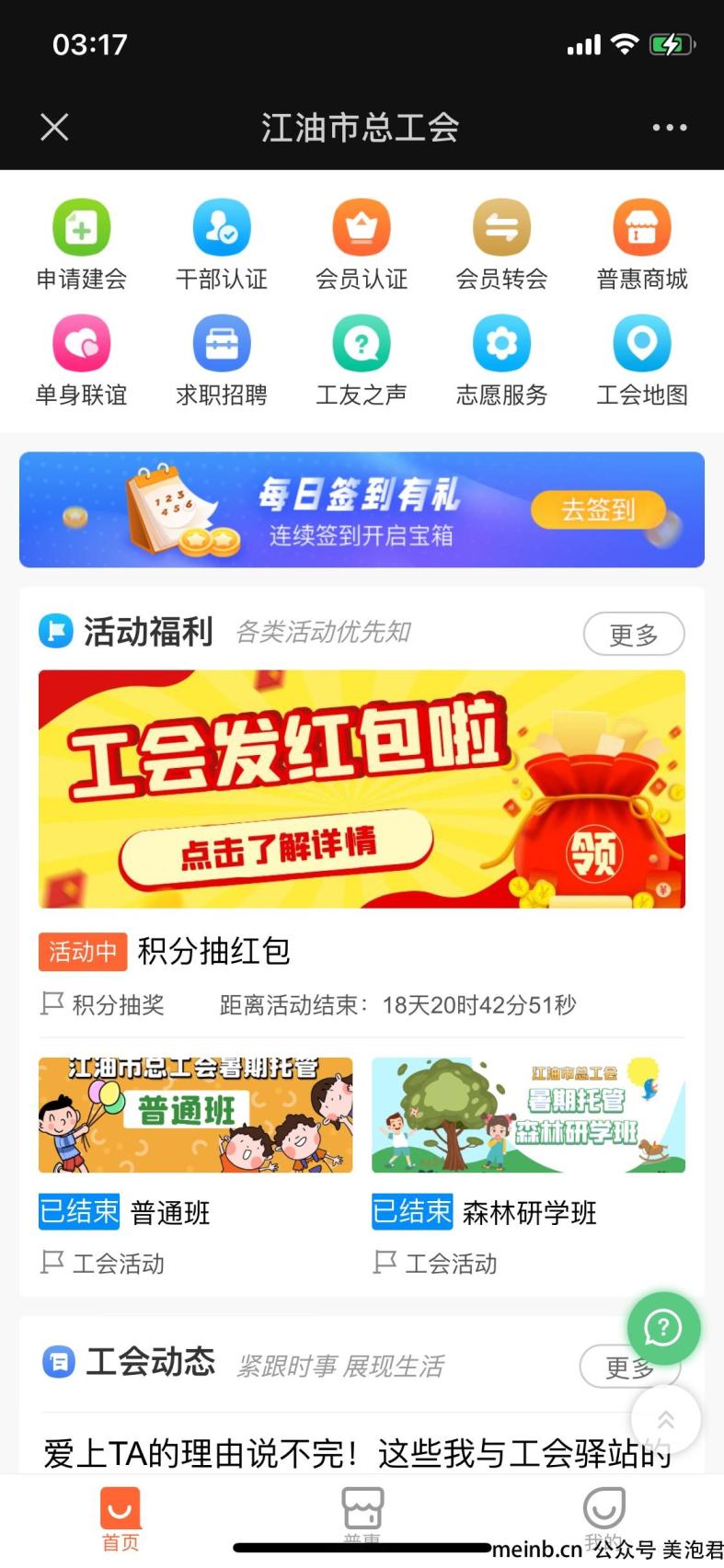Switch to 首页 tab

[121, 1518]
